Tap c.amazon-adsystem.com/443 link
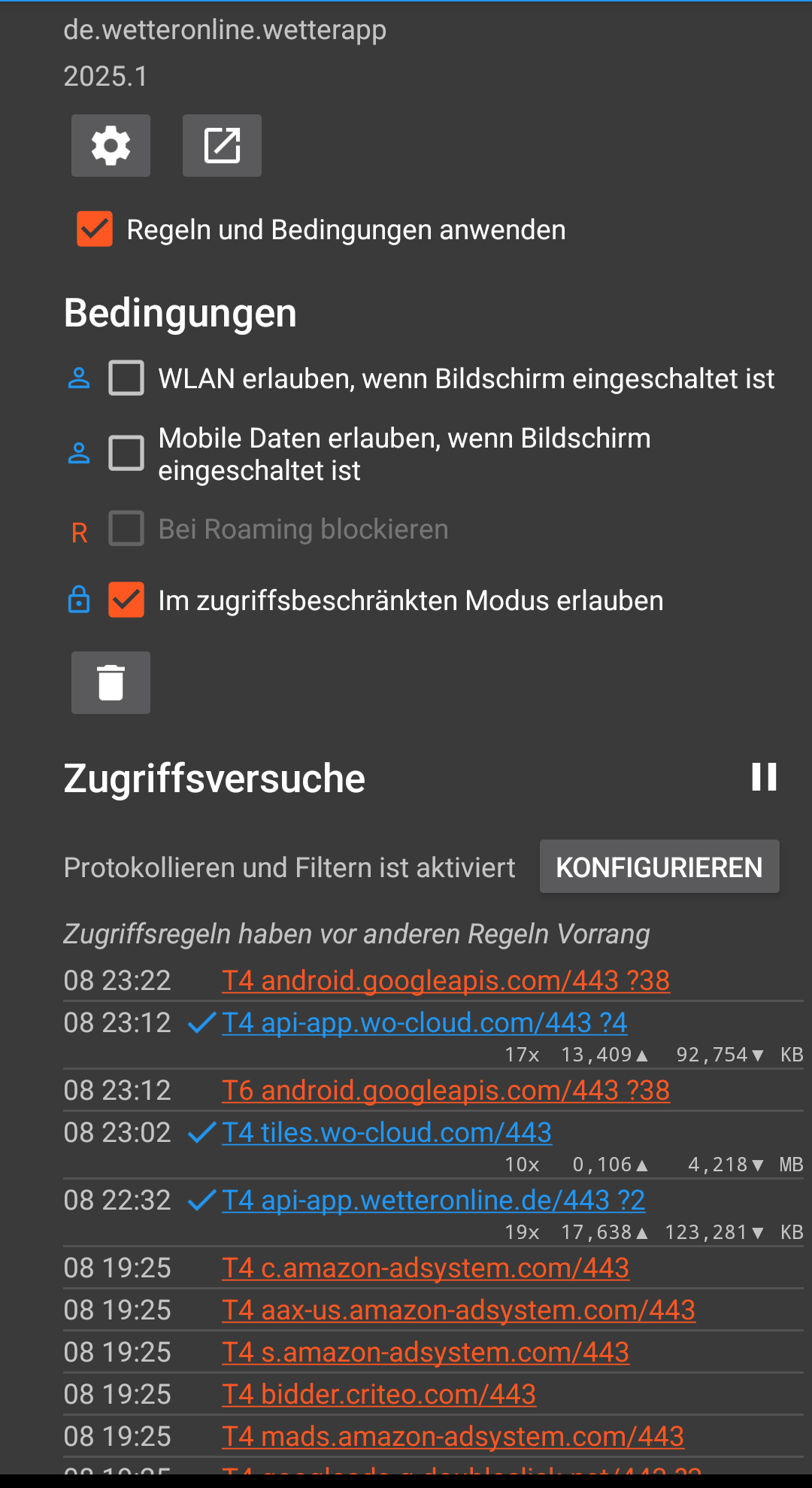 (426, 1268)
